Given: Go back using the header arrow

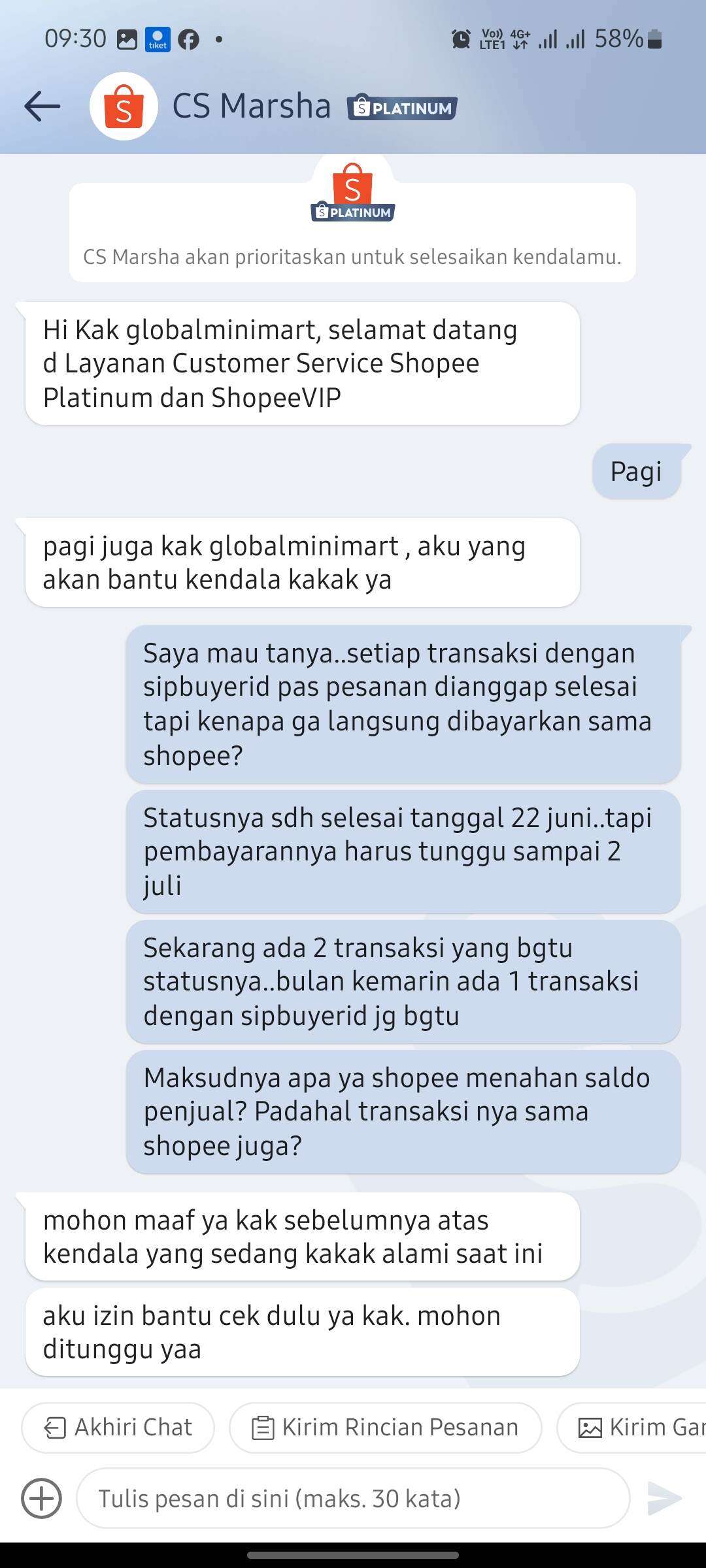Looking at the screenshot, I should click(42, 106).
